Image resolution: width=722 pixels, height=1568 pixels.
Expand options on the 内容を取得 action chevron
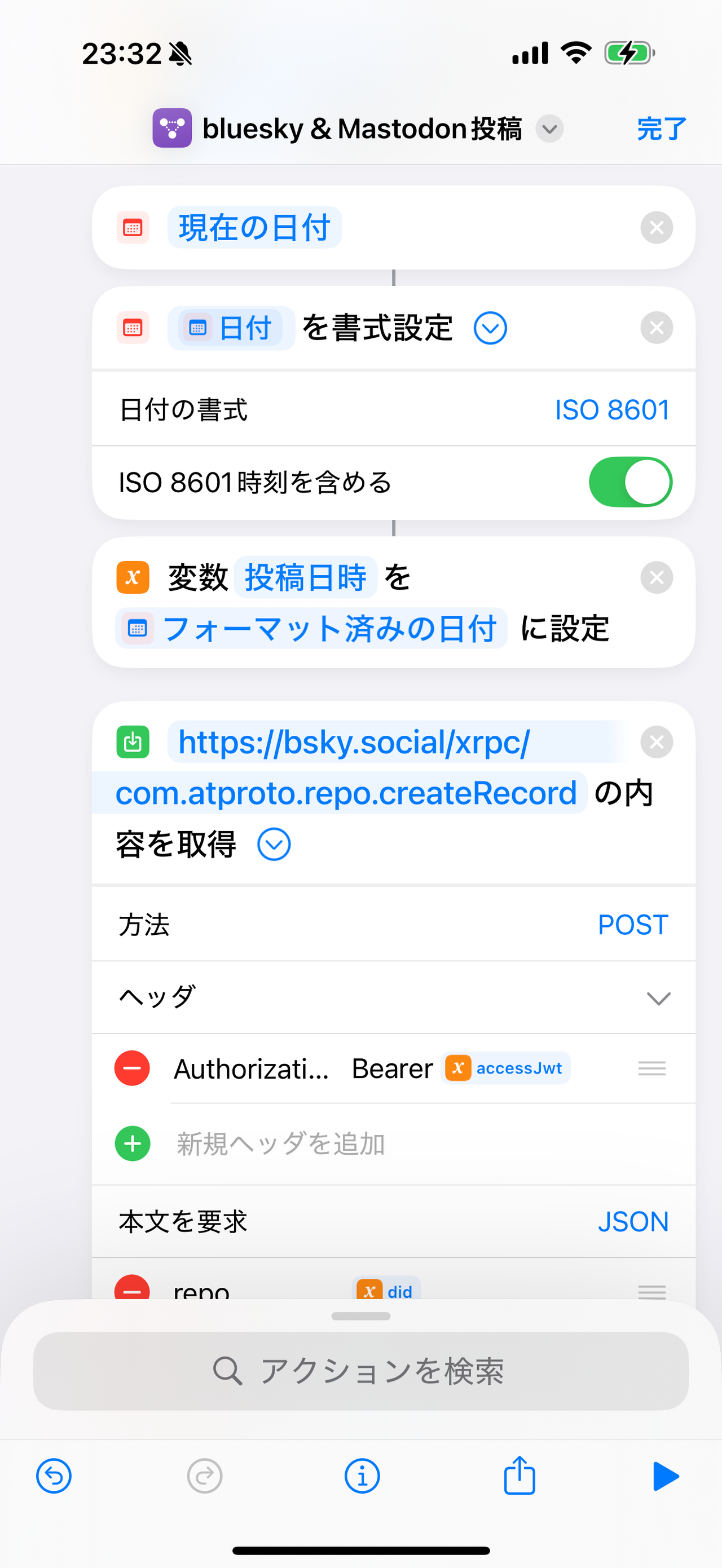274,844
